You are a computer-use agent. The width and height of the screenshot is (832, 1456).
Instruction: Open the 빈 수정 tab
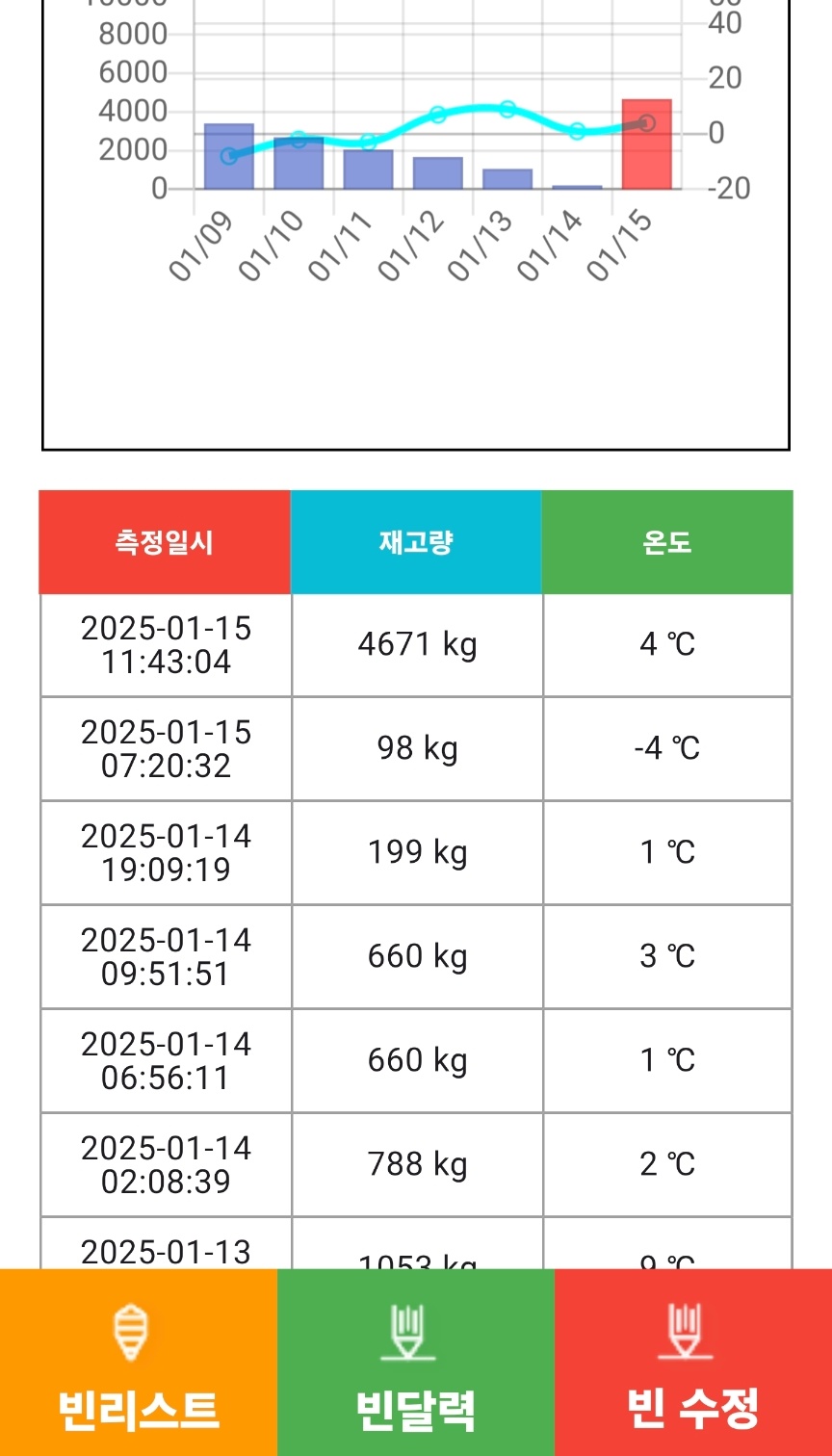(693, 1363)
